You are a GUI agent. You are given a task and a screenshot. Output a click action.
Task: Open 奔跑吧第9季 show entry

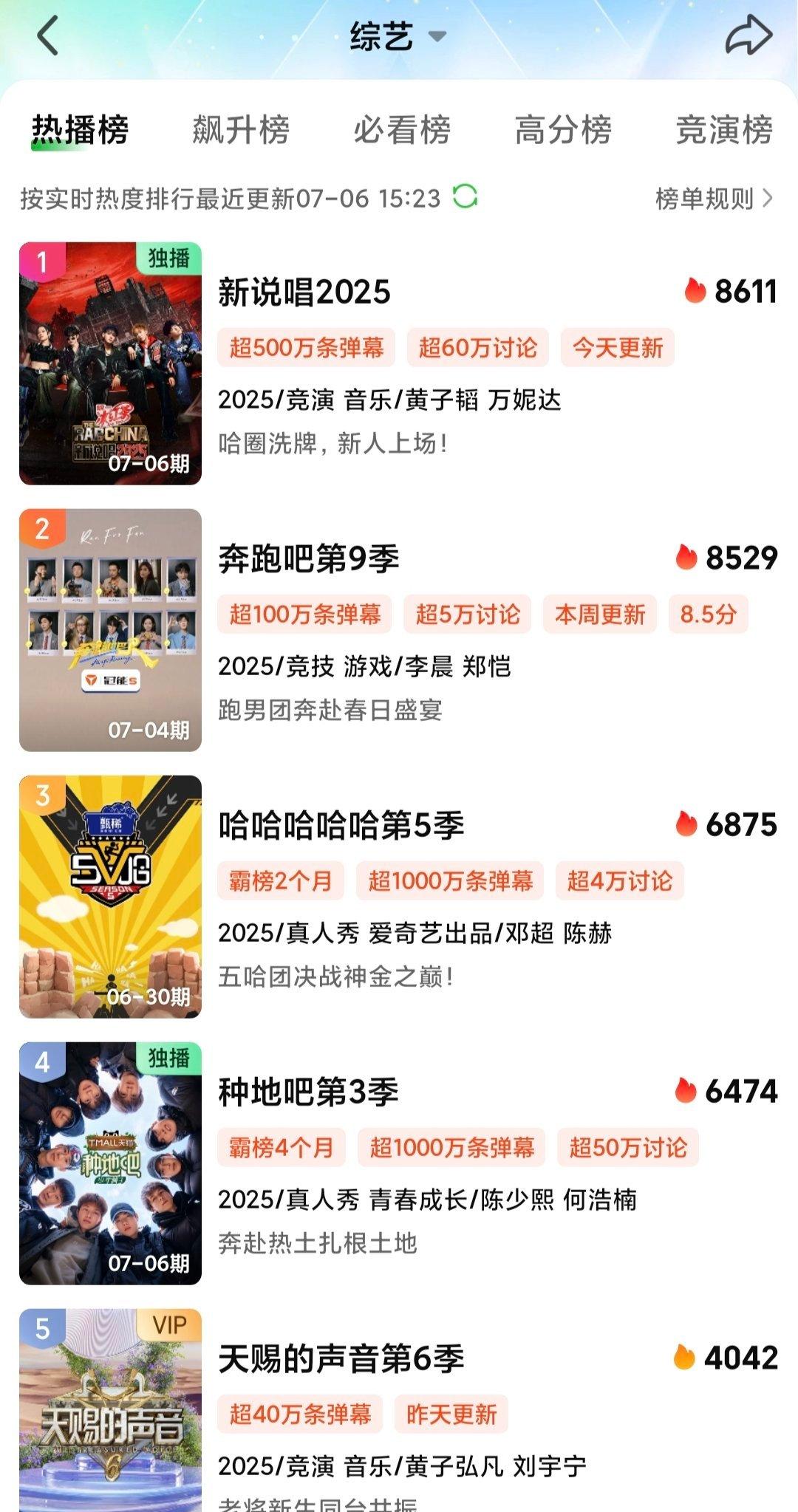coord(399,630)
